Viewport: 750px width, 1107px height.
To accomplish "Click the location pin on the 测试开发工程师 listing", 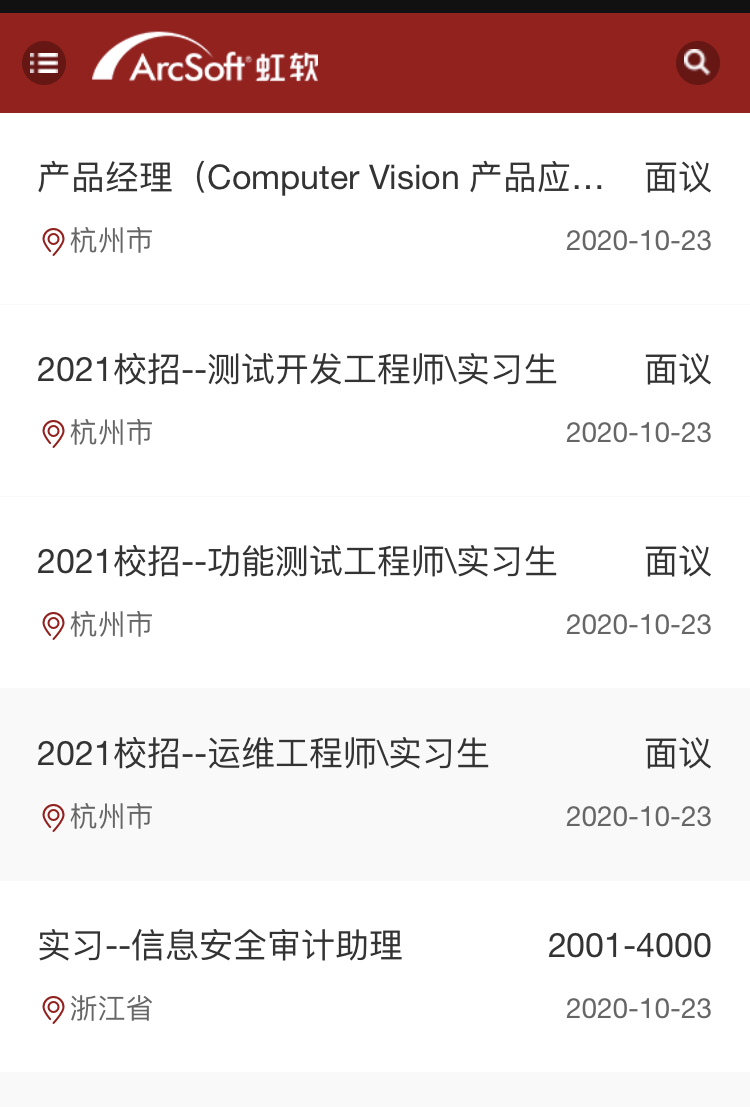I will 53,432.
